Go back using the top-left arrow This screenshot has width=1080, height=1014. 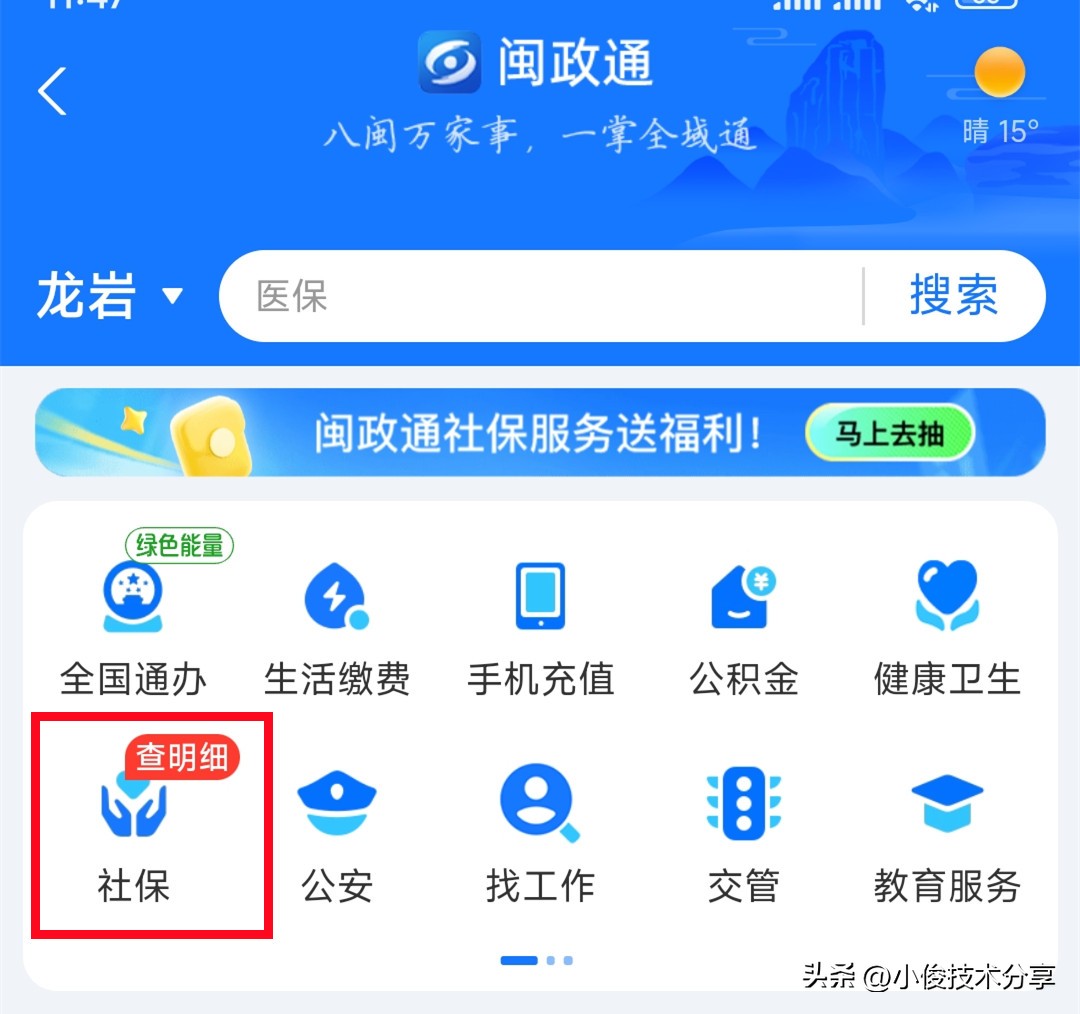(52, 92)
